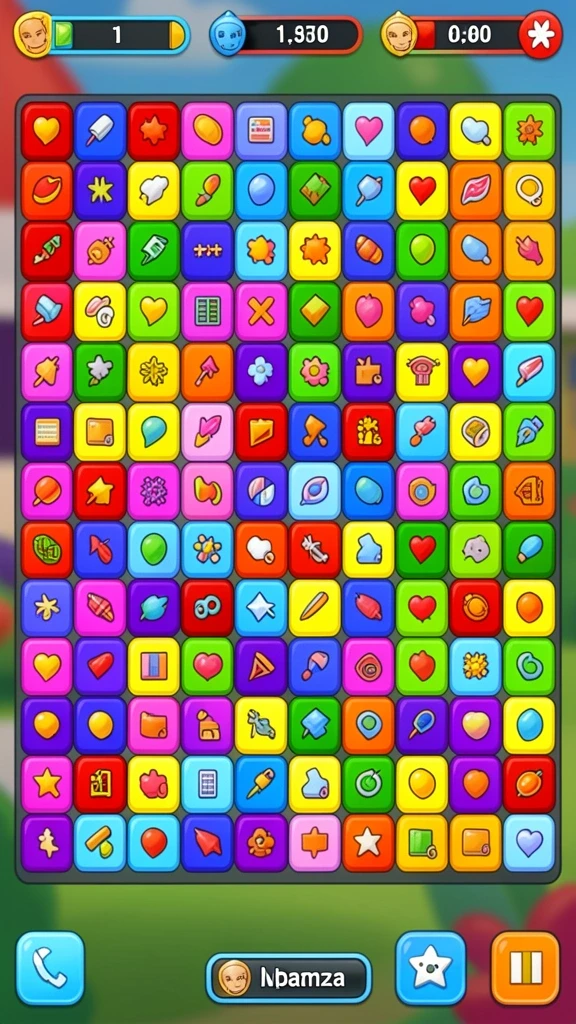Tap the pink tile with yellow star
576x1024 pixels.
click(46, 784)
